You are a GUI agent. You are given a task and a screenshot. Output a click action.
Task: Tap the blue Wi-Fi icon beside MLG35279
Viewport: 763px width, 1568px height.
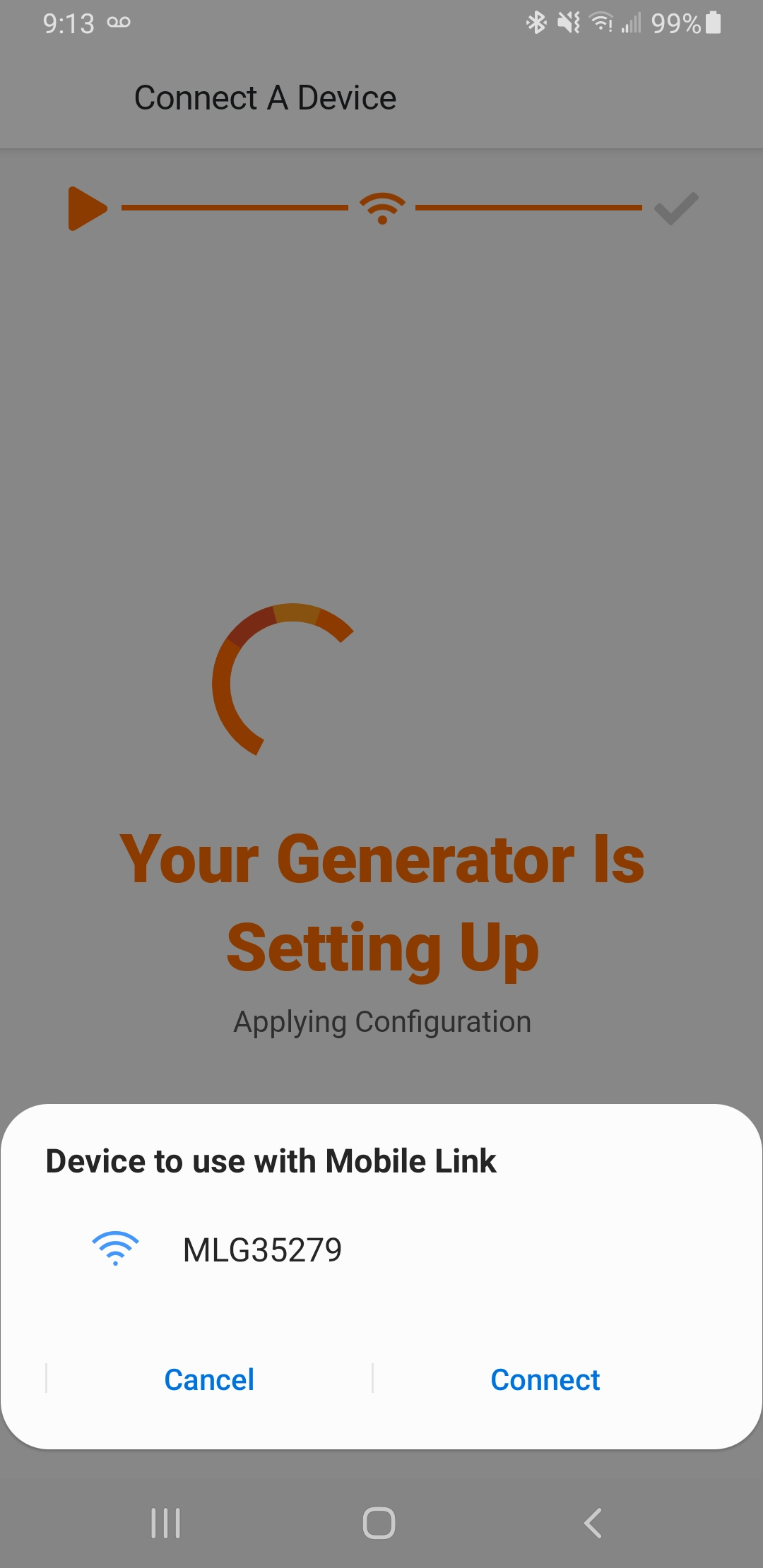click(115, 1247)
